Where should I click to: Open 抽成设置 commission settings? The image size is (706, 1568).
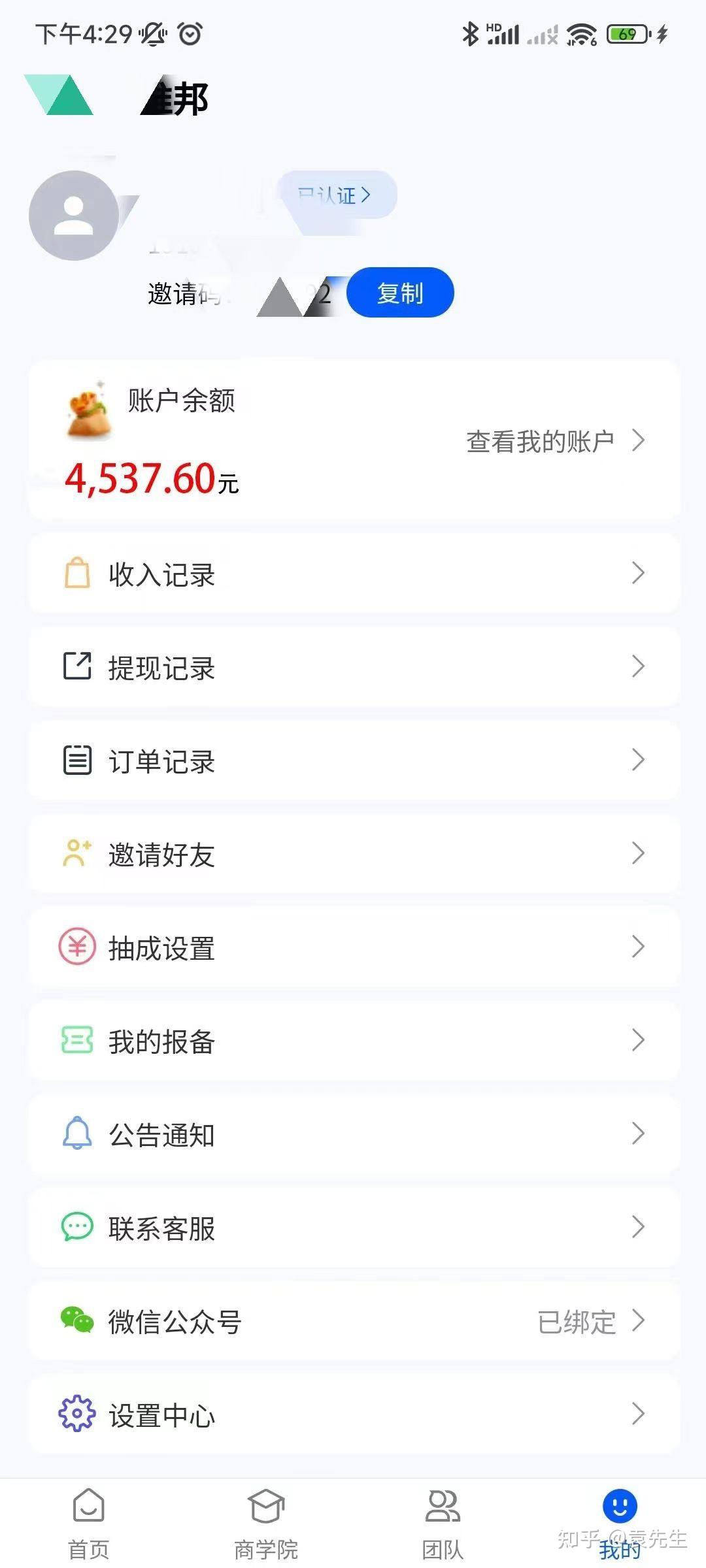click(x=353, y=947)
